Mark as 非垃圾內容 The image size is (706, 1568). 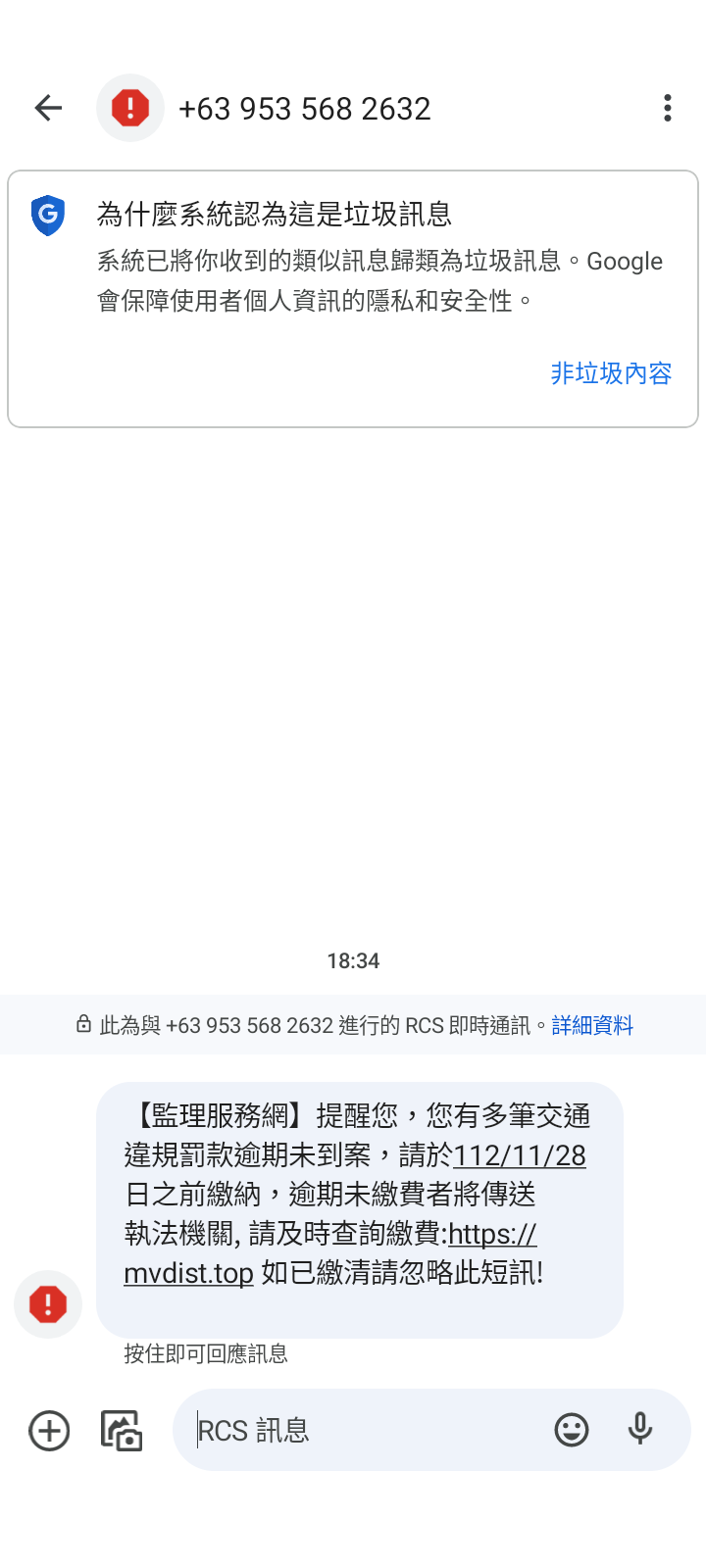coord(611,373)
